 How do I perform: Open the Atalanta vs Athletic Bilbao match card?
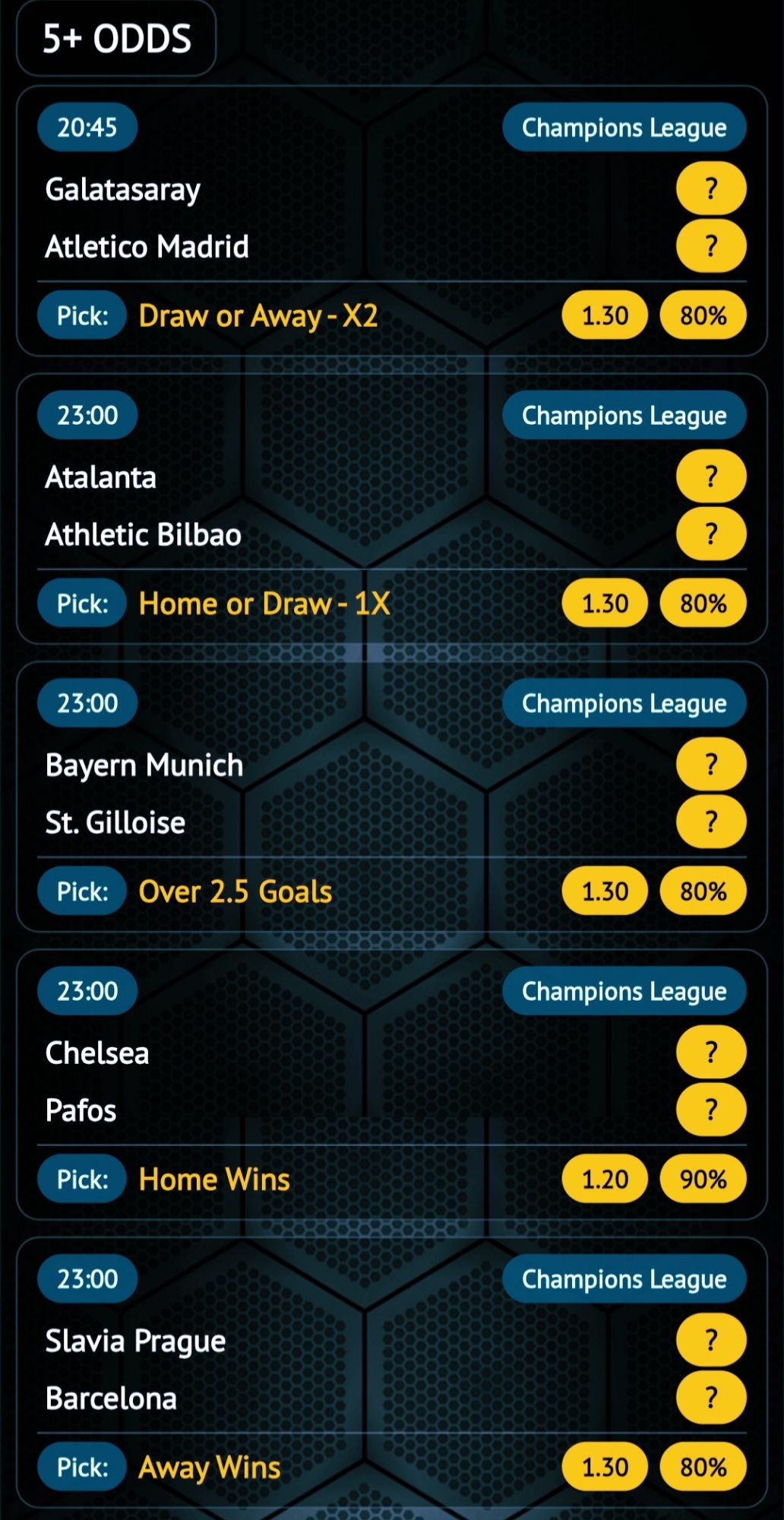coord(391,508)
